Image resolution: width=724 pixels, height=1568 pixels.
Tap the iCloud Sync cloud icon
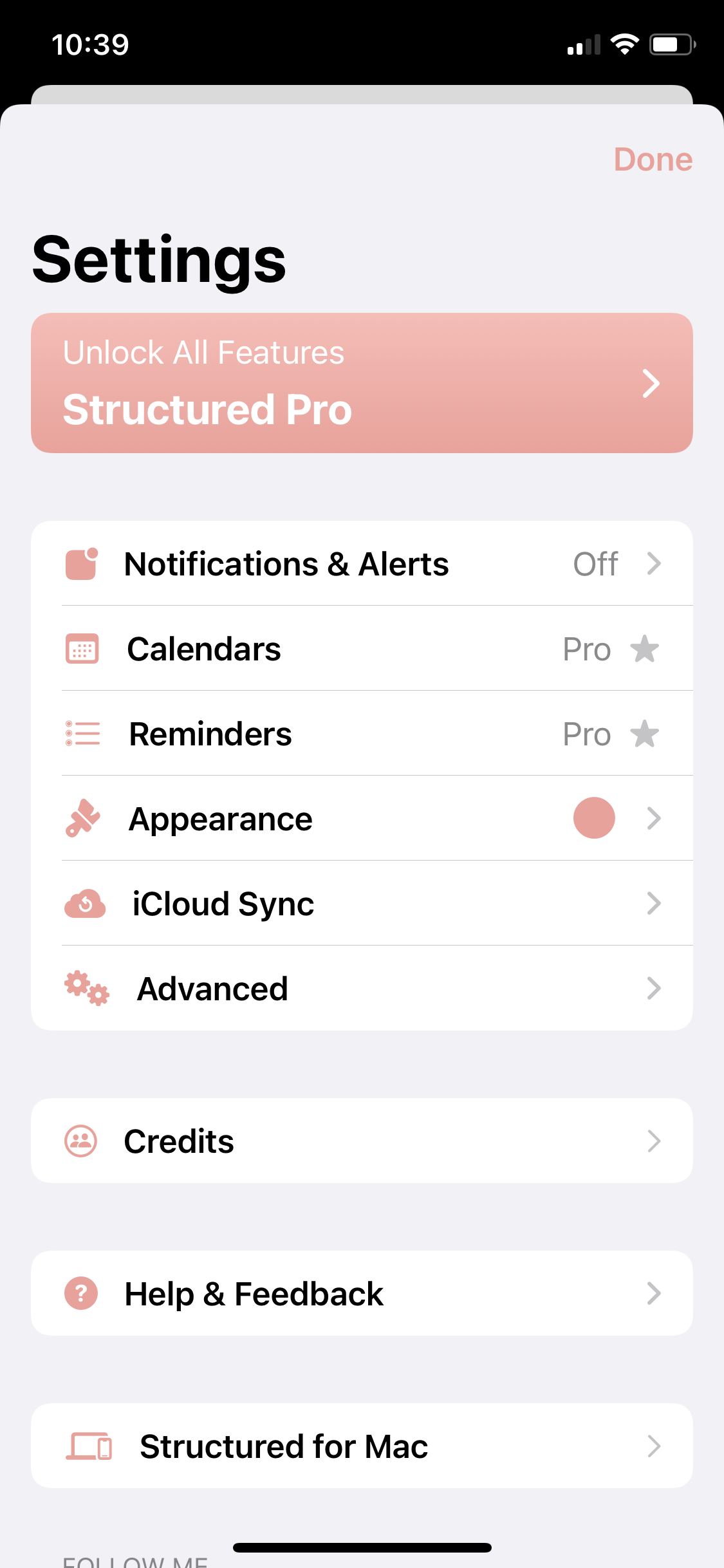(x=84, y=904)
